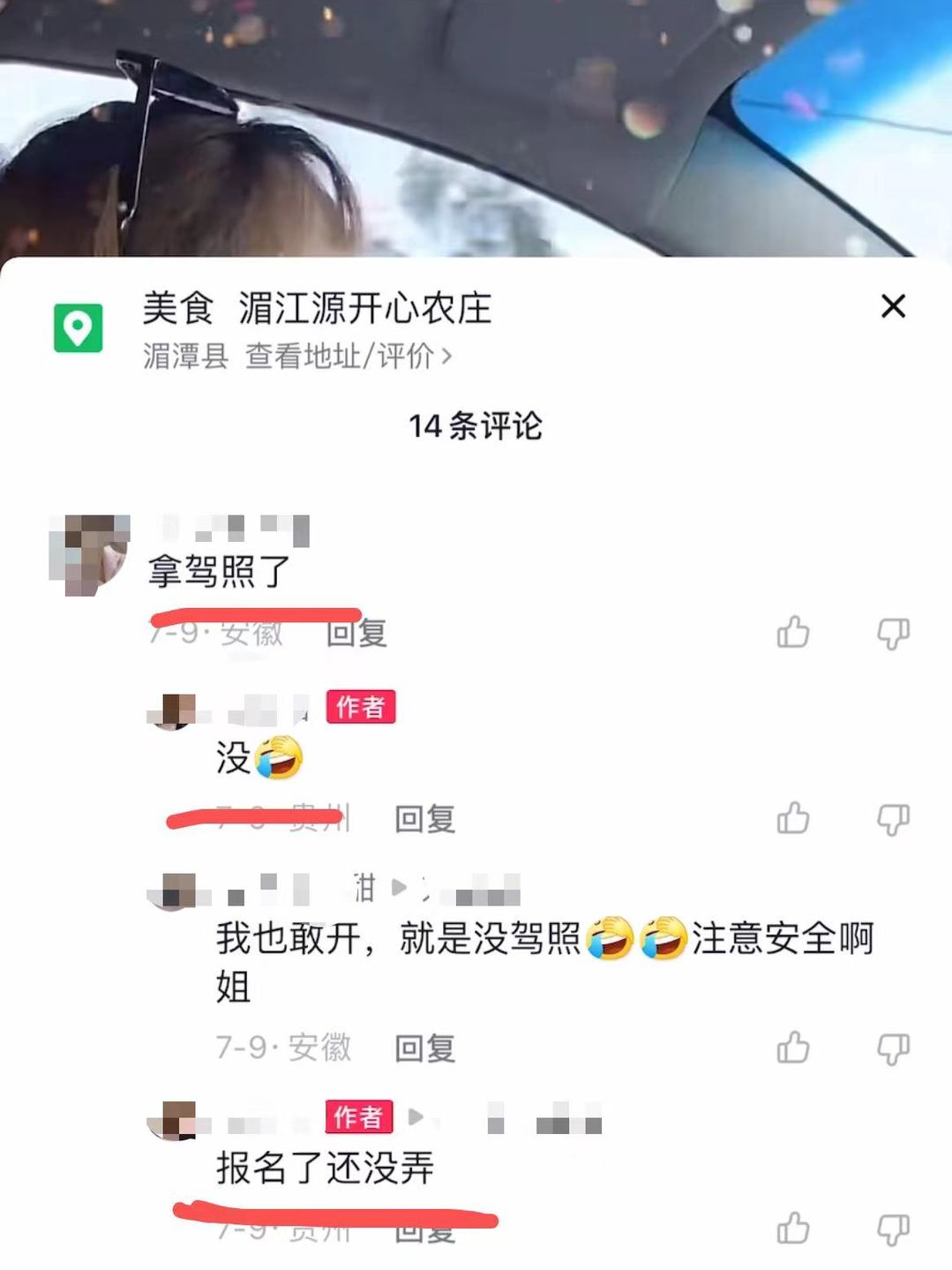Open the profile of the 拿驾照了 commenter
952x1270 pixels.
point(89,555)
